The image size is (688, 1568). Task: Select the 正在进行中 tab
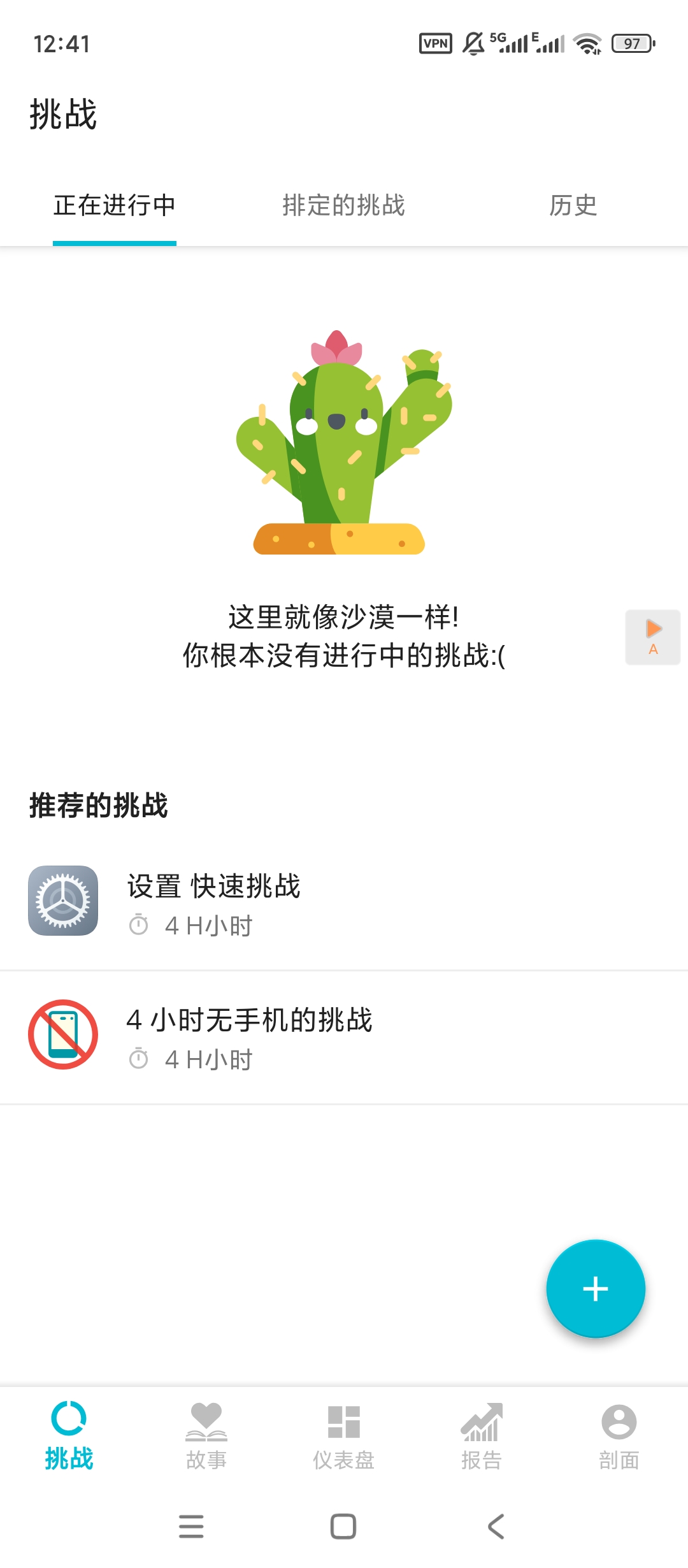(115, 207)
